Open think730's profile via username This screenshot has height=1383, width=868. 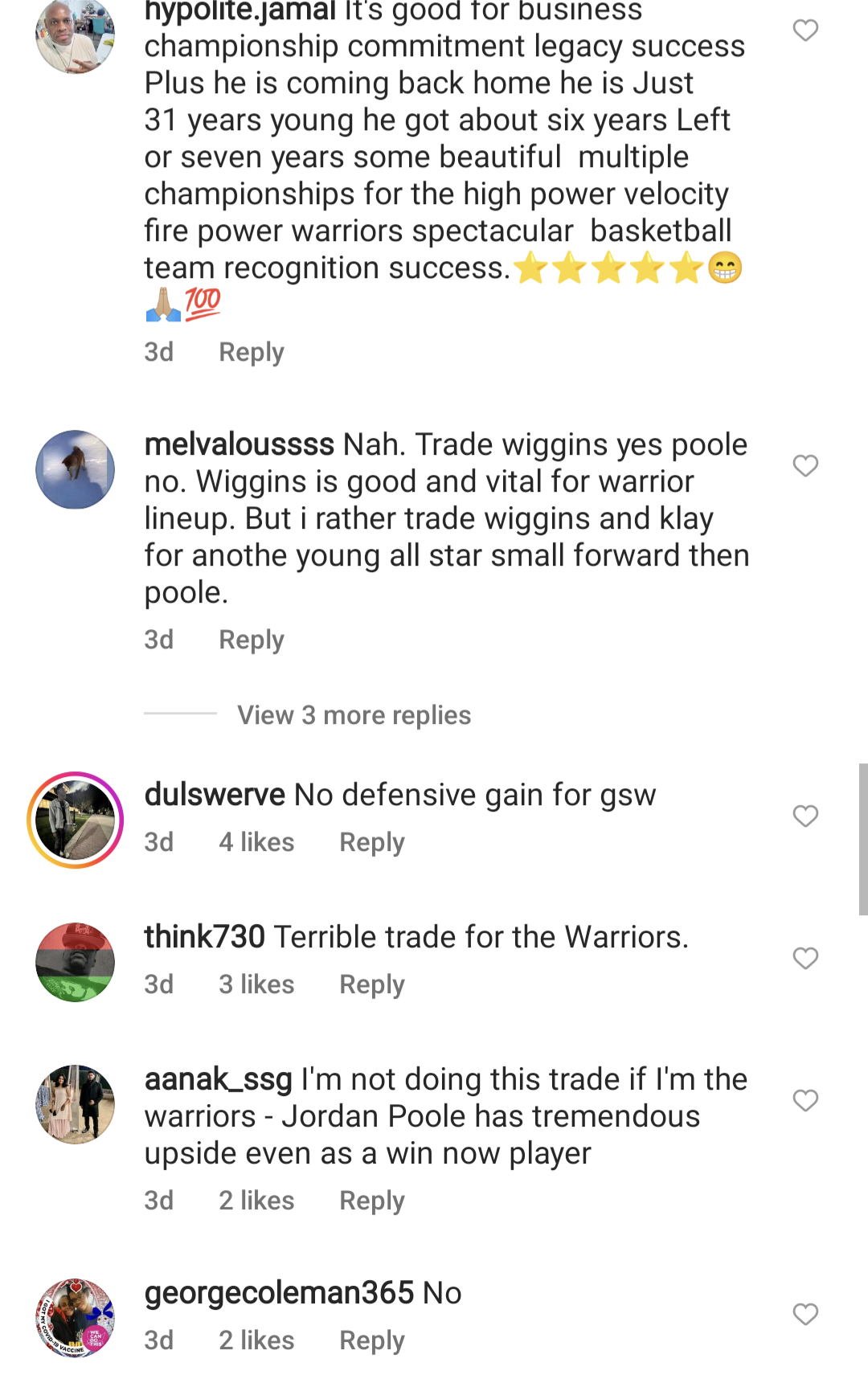(204, 937)
